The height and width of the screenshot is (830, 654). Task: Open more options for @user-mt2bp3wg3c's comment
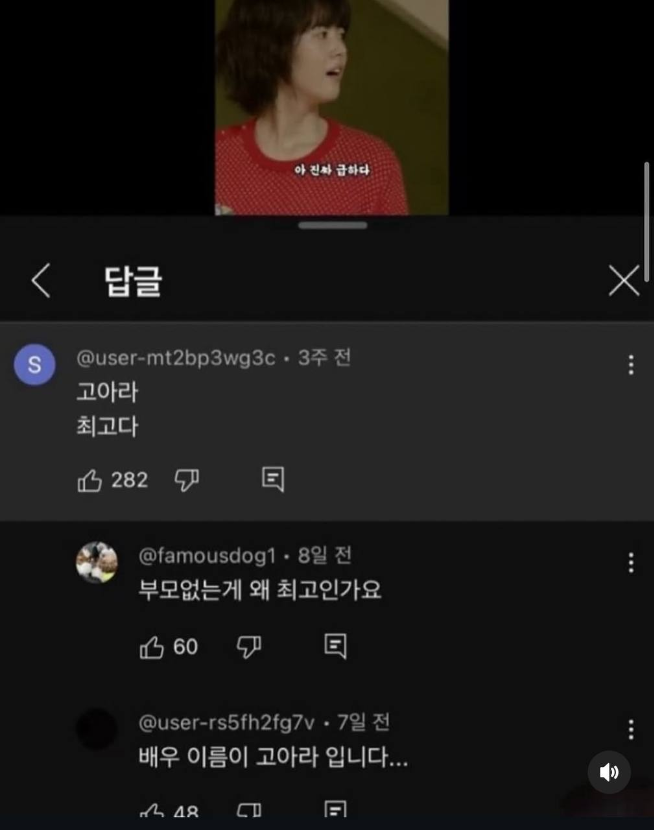631,365
